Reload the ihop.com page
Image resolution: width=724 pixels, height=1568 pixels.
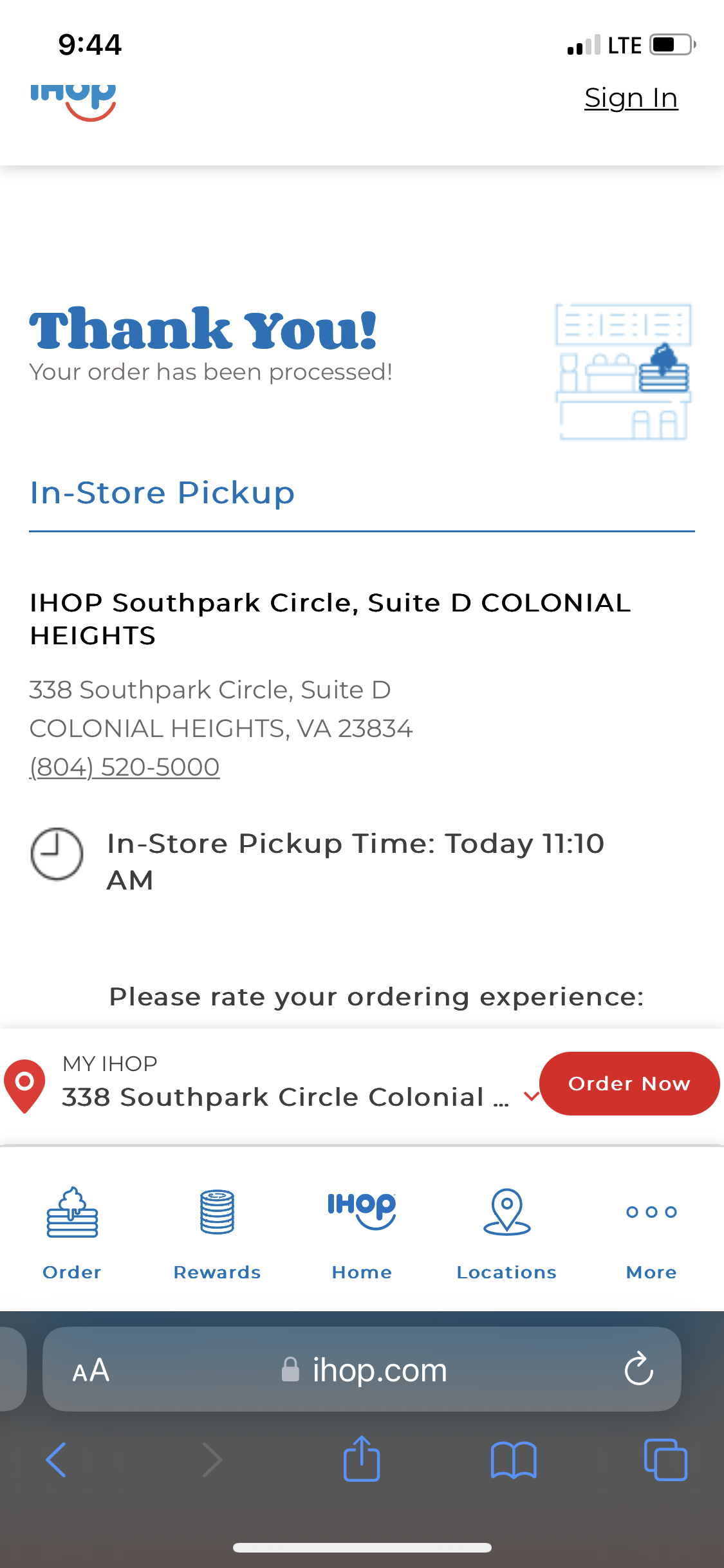638,1369
